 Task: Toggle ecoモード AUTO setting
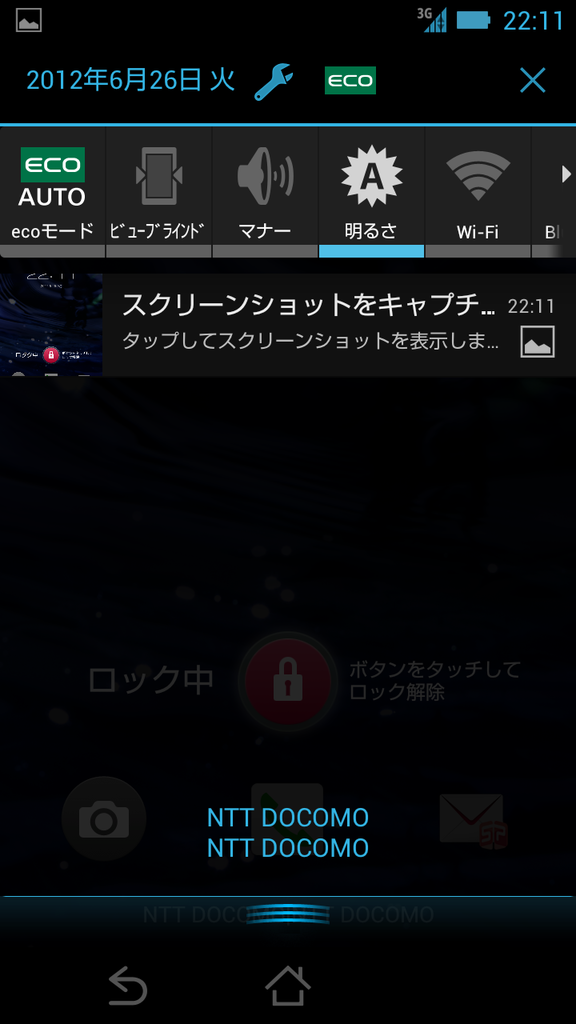click(x=52, y=192)
